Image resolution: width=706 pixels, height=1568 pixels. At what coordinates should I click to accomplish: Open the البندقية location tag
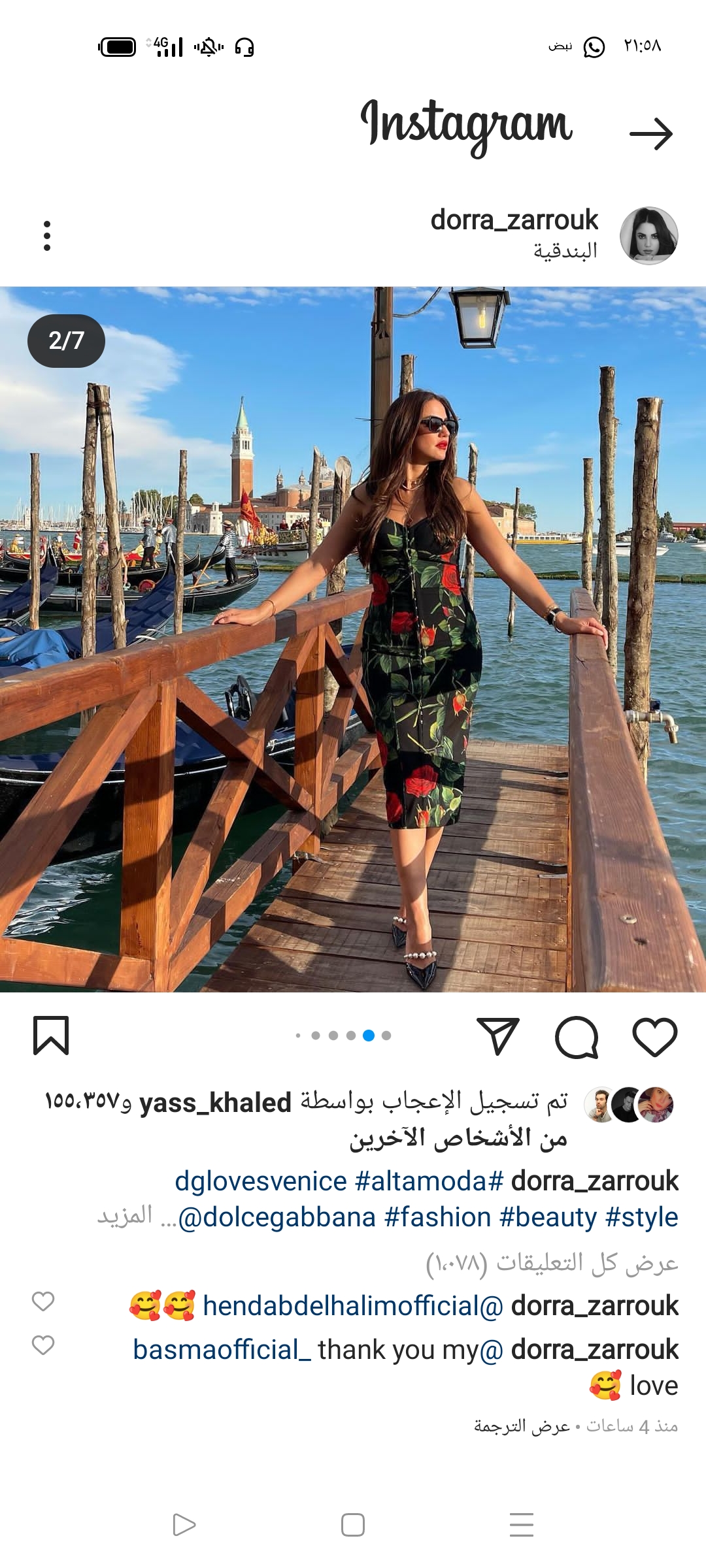pos(565,251)
